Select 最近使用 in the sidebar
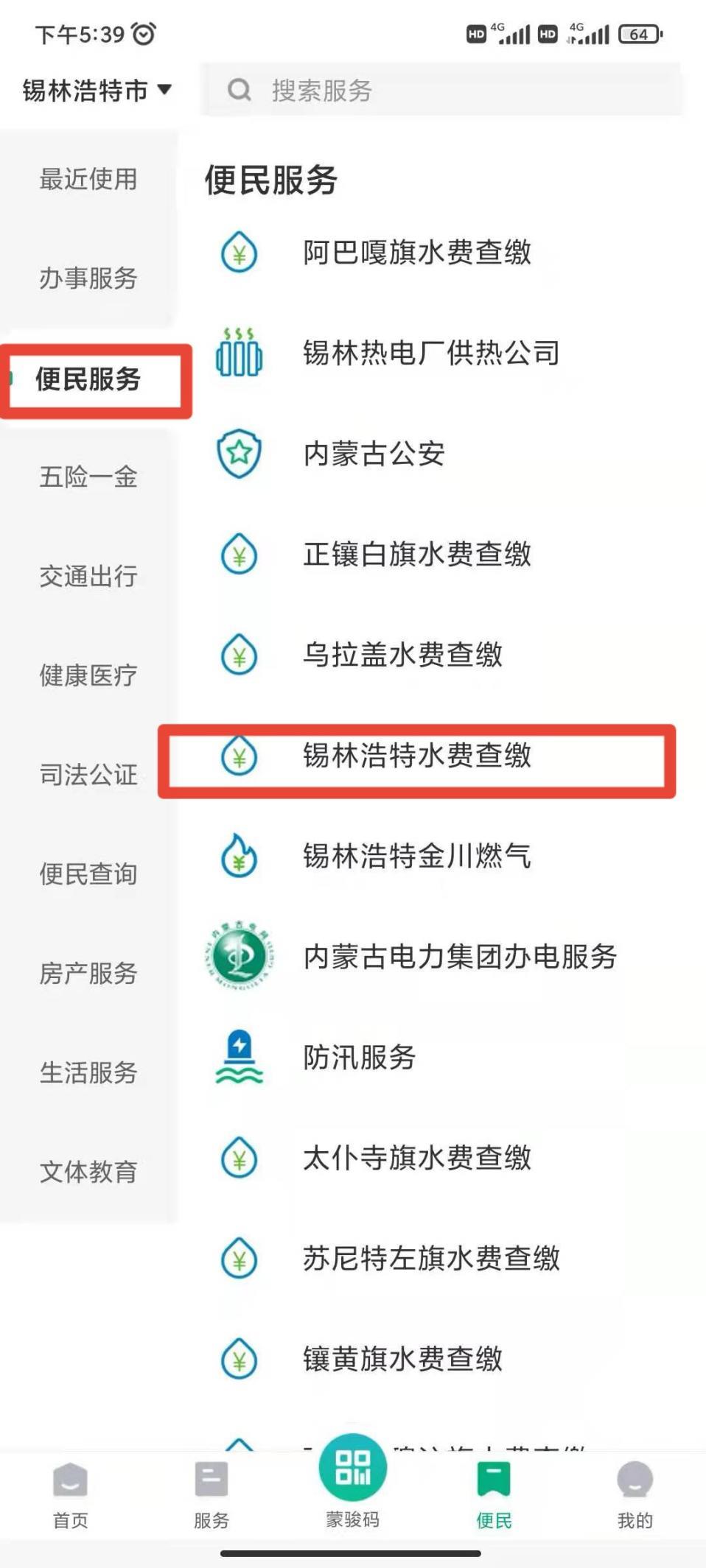Screen dimensions: 706x1568 88,179
